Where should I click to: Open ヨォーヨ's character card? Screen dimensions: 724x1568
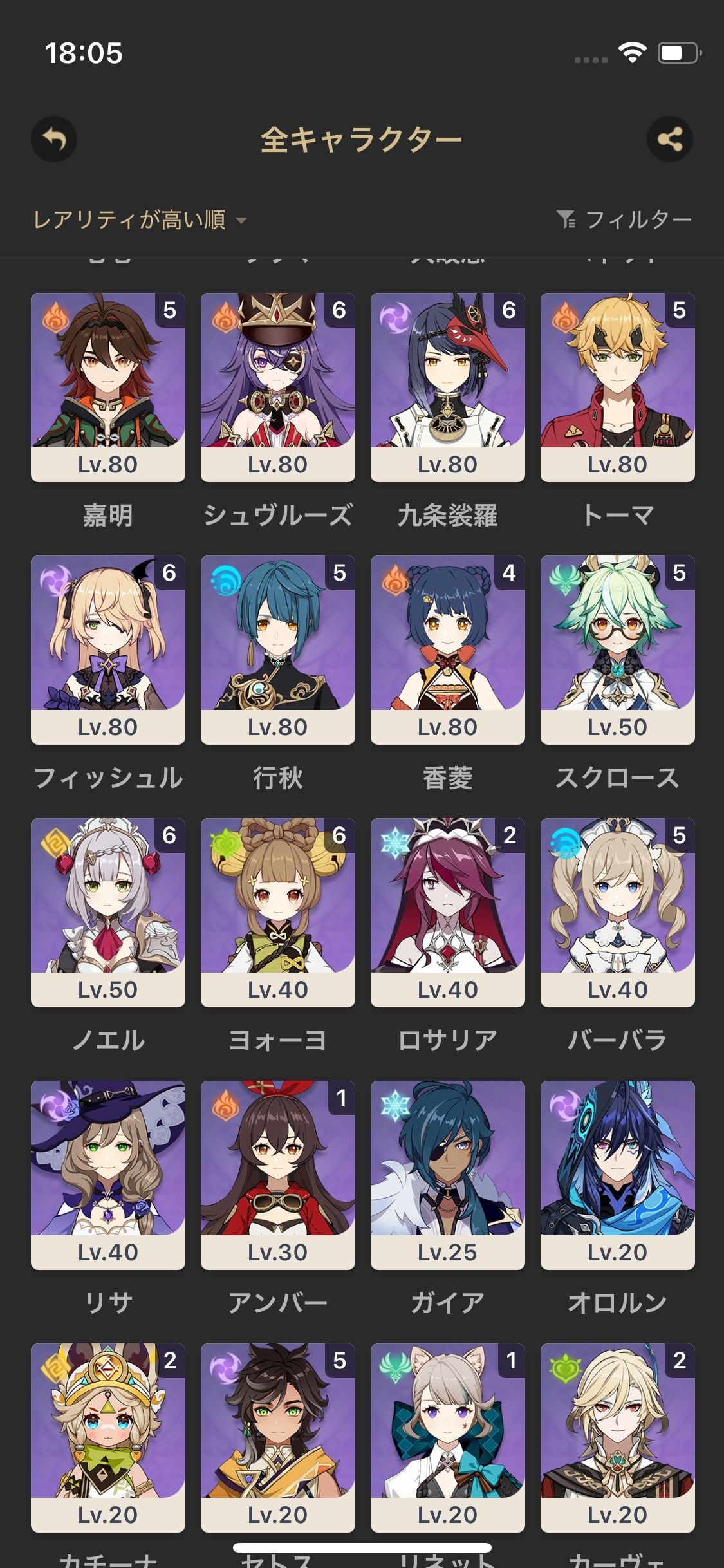coord(278,912)
